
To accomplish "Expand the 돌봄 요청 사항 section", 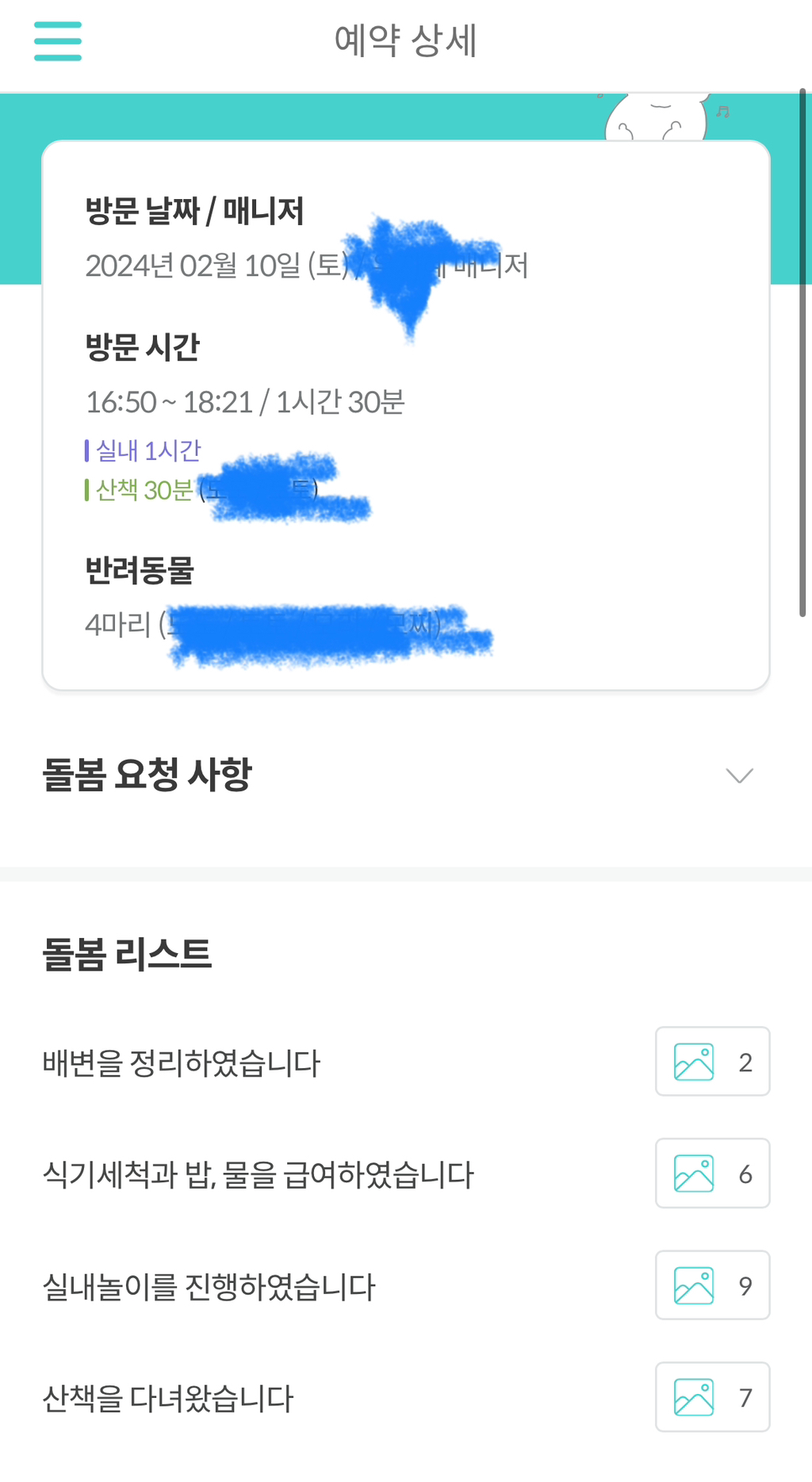I will click(x=739, y=775).
